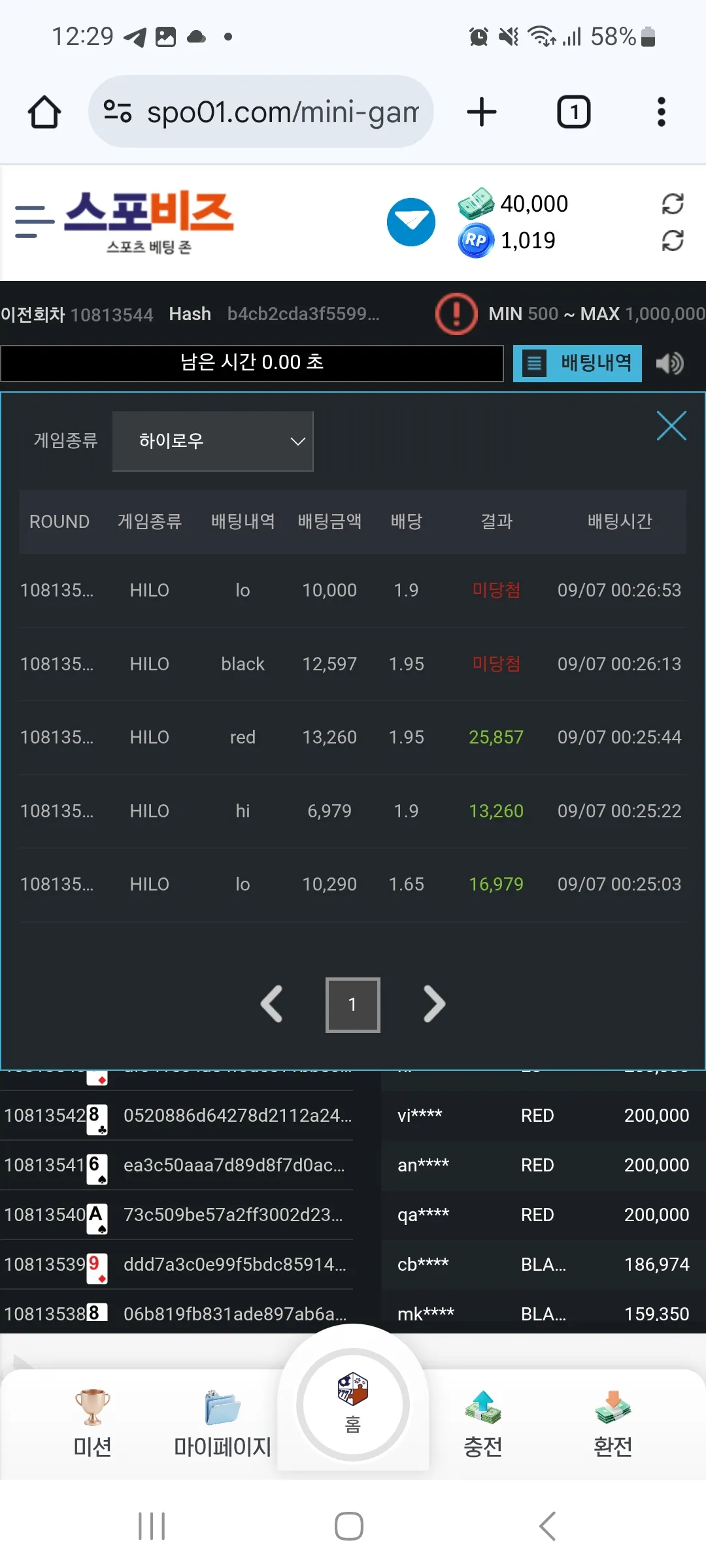The width and height of the screenshot is (706, 1568).
Task: Tap the browser address bar
Action: [261, 112]
